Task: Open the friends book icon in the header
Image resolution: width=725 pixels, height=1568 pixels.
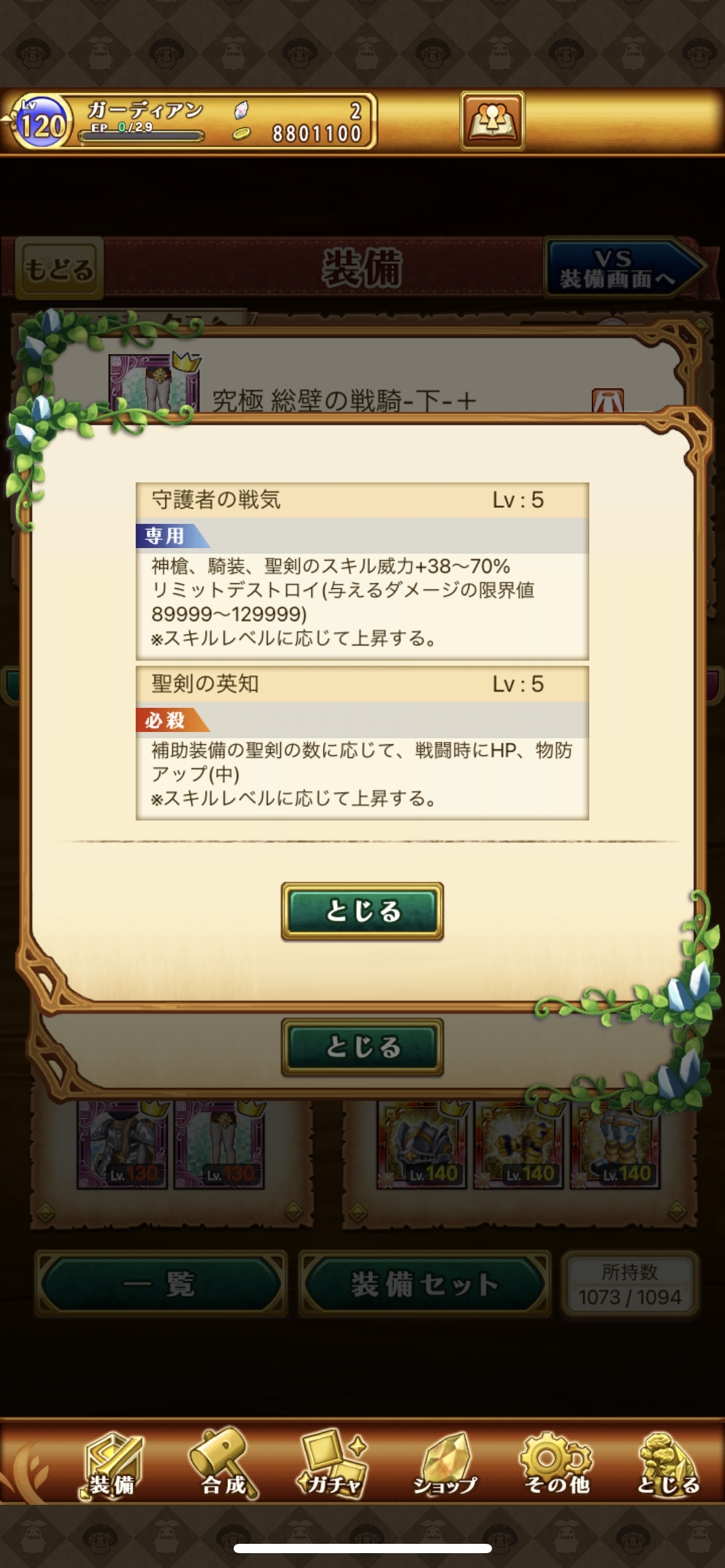Action: pyautogui.click(x=492, y=121)
